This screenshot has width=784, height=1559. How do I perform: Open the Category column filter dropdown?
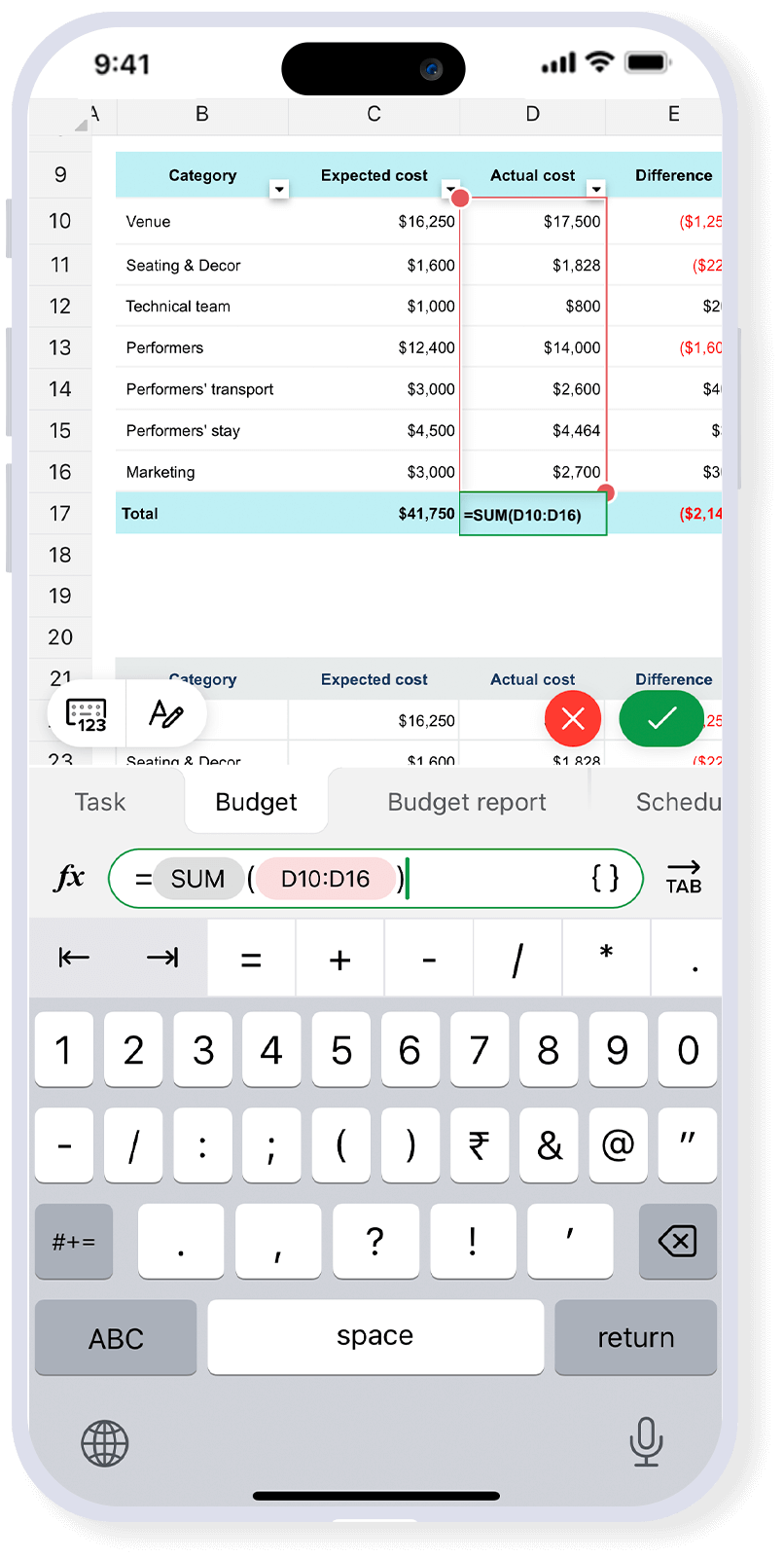coord(279,189)
